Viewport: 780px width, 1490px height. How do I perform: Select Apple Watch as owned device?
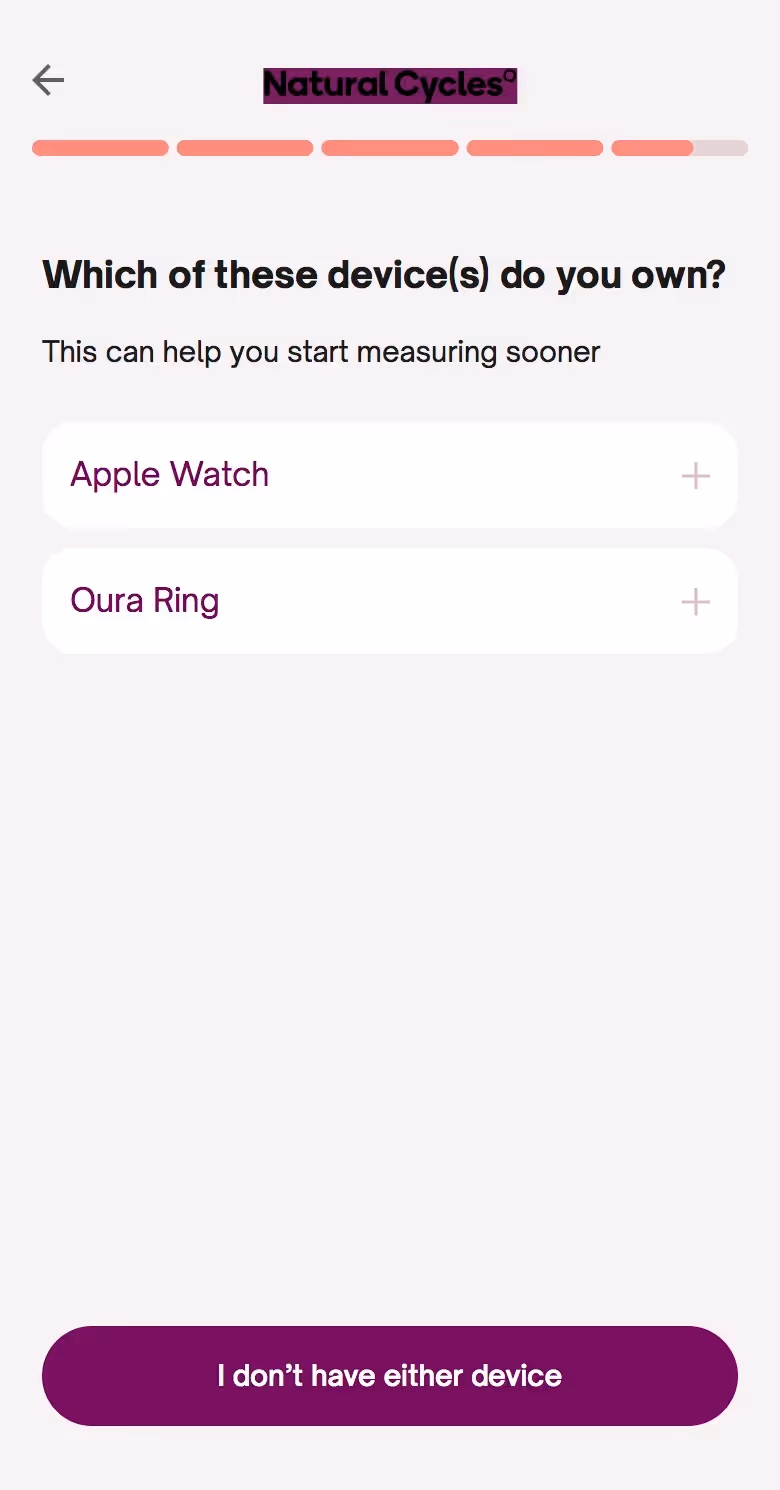(389, 475)
